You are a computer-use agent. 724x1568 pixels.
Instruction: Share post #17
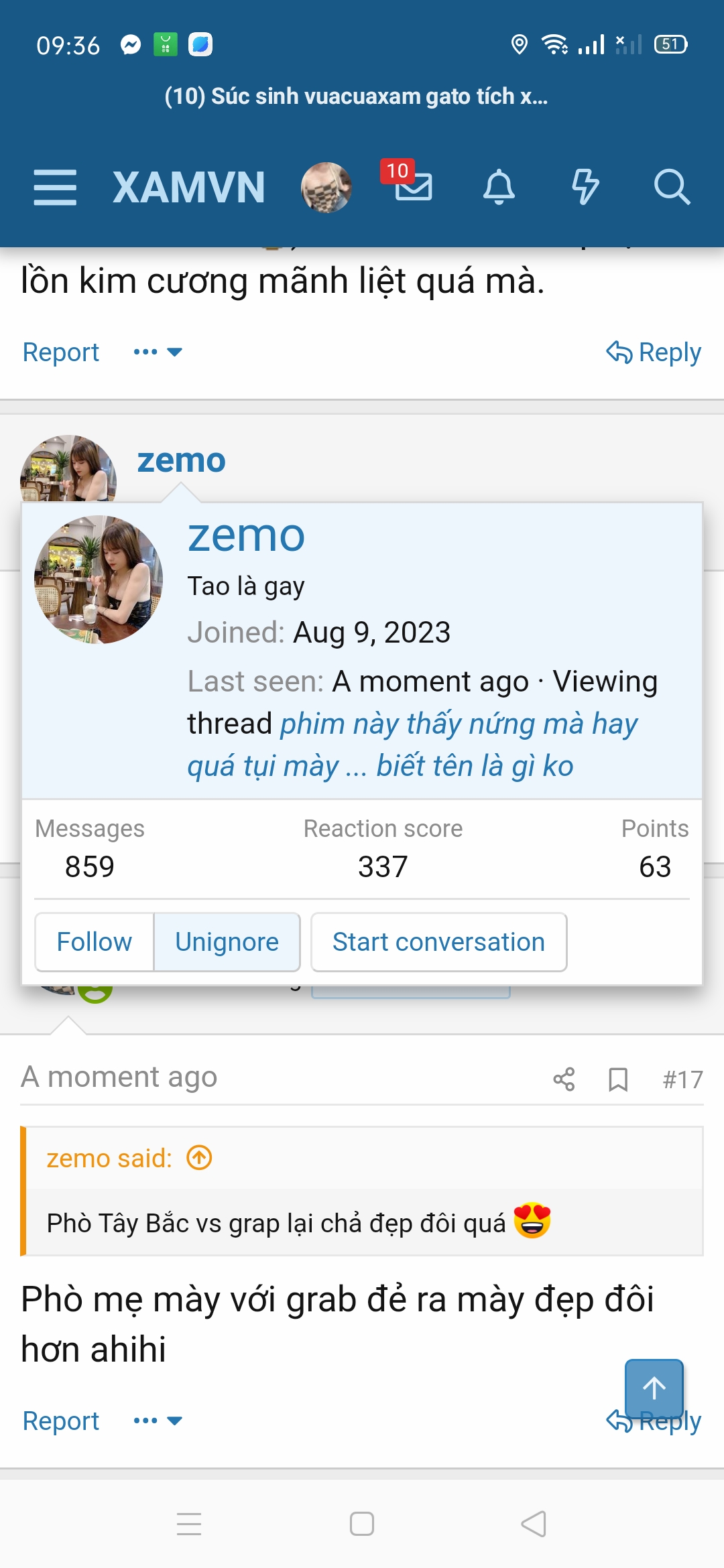pos(564,1080)
